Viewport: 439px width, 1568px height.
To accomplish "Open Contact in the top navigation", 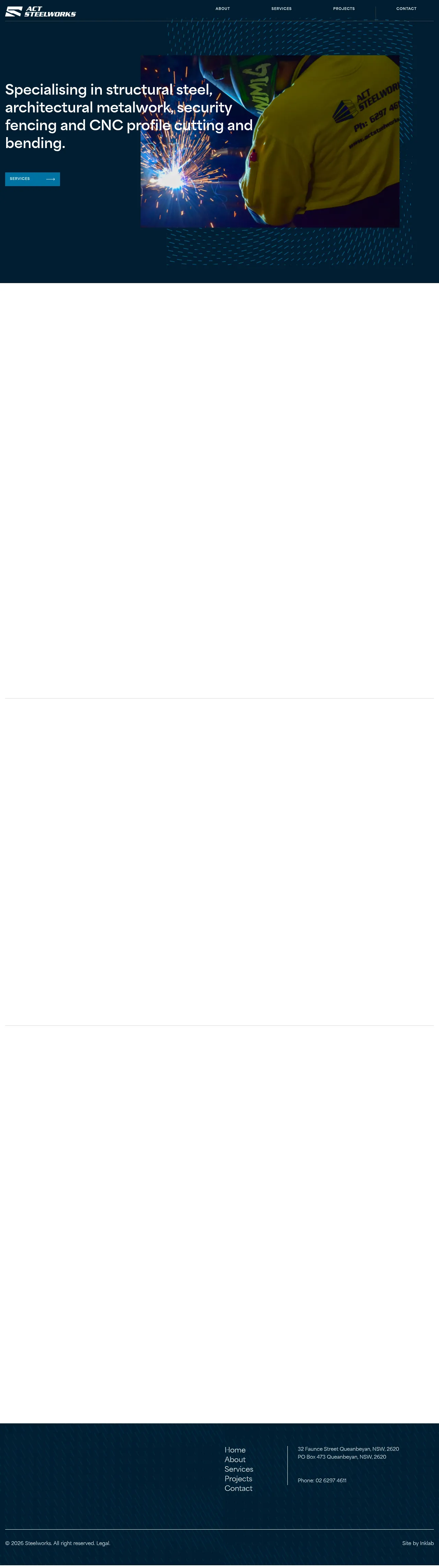I will [x=406, y=9].
